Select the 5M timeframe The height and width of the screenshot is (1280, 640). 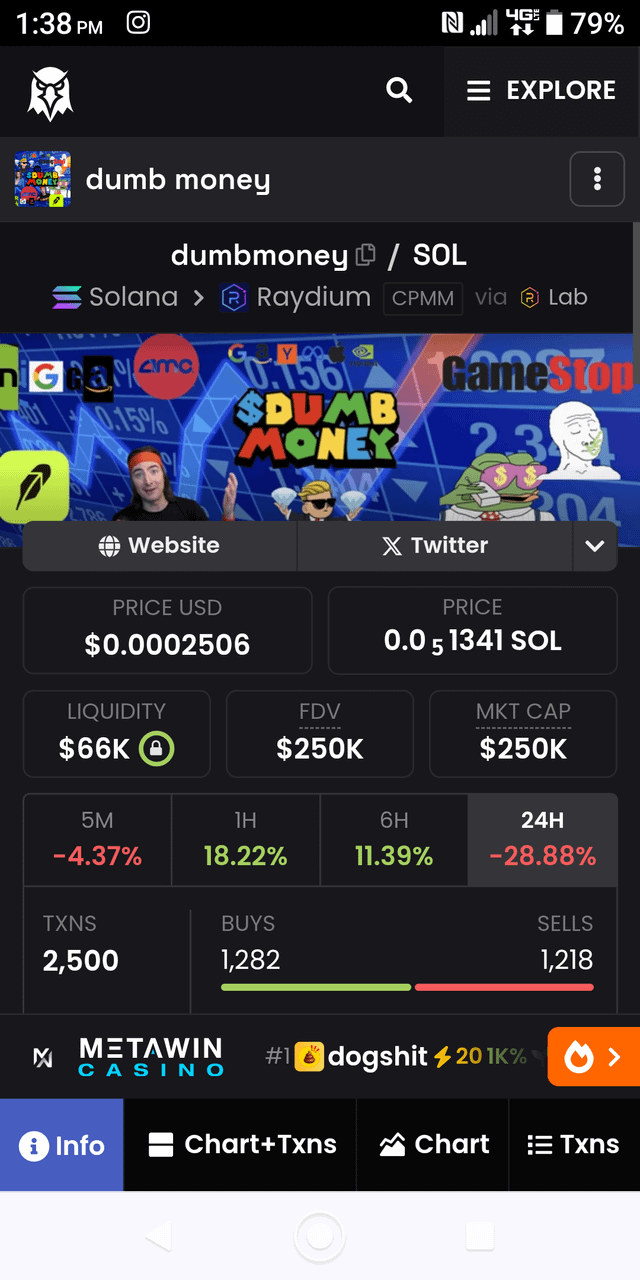(97, 839)
